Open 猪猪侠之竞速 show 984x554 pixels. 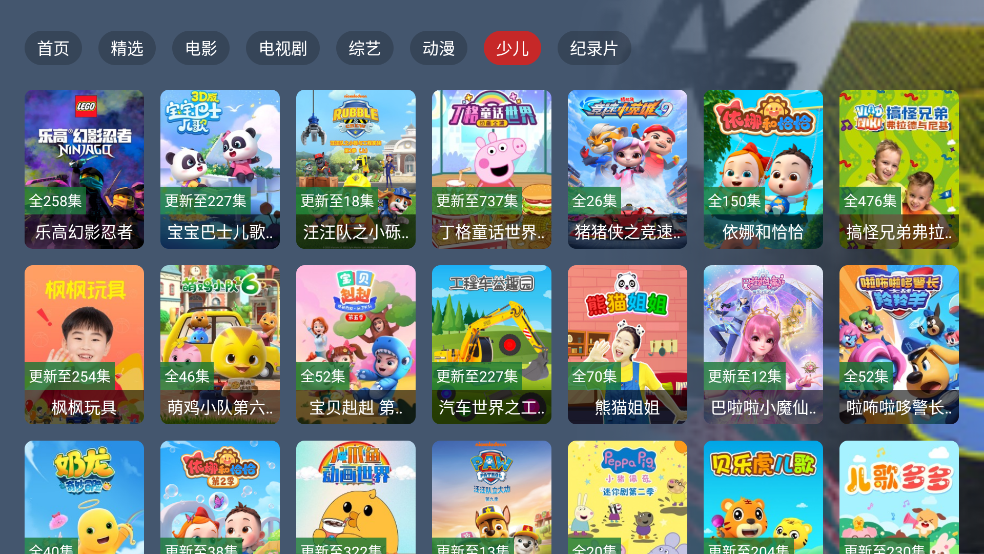(x=627, y=169)
